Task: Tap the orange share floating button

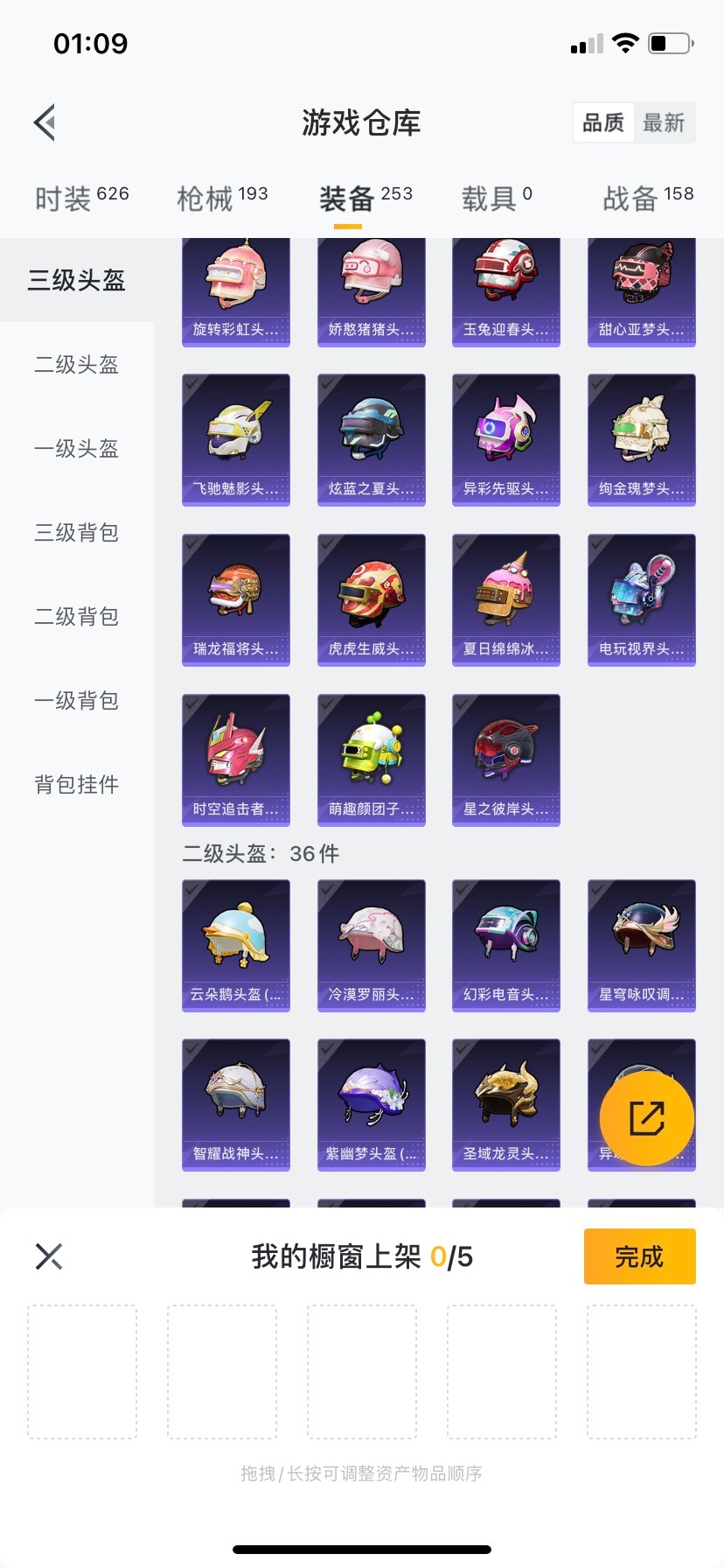Action: 647,1117
